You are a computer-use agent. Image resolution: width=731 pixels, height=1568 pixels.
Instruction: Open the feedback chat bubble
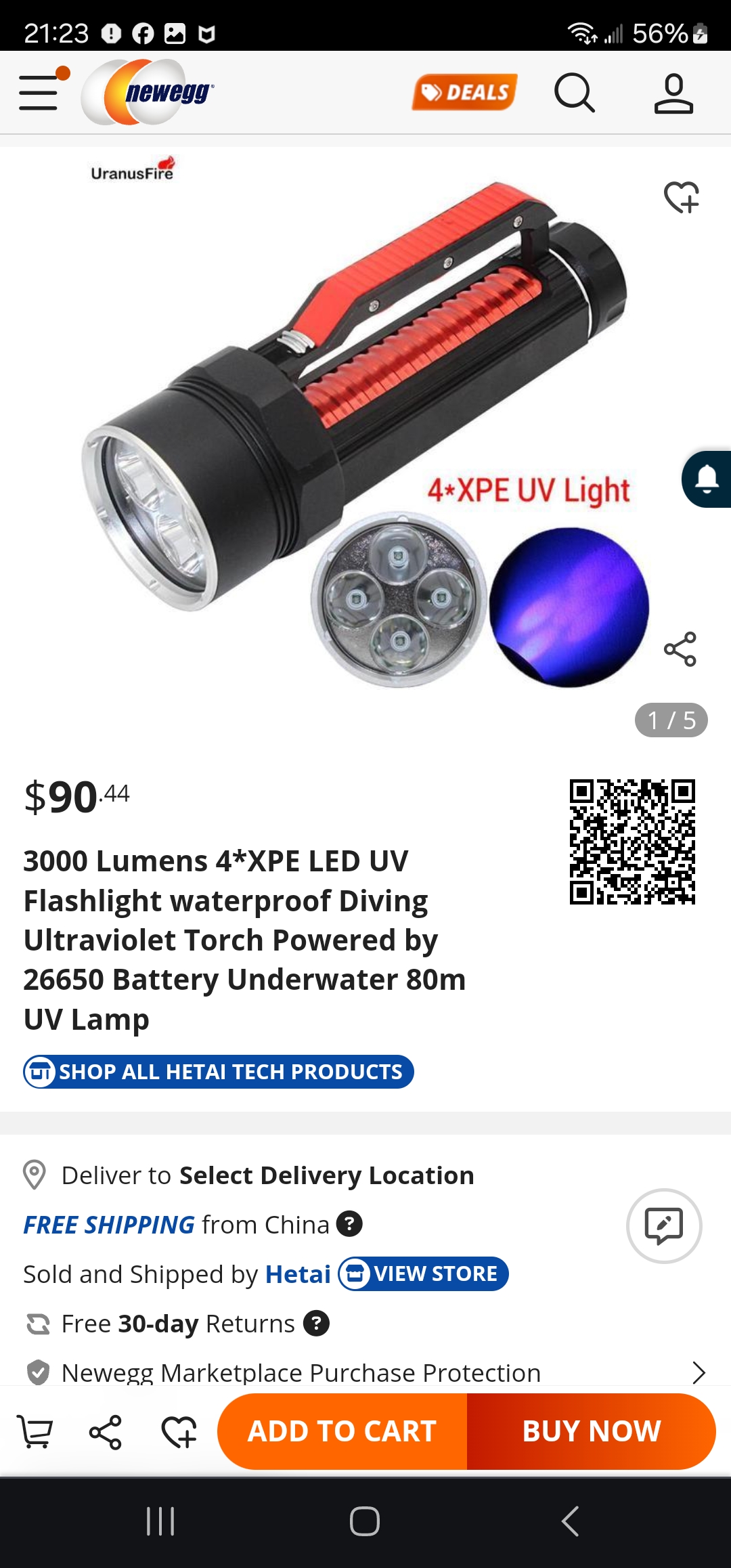(x=664, y=1226)
